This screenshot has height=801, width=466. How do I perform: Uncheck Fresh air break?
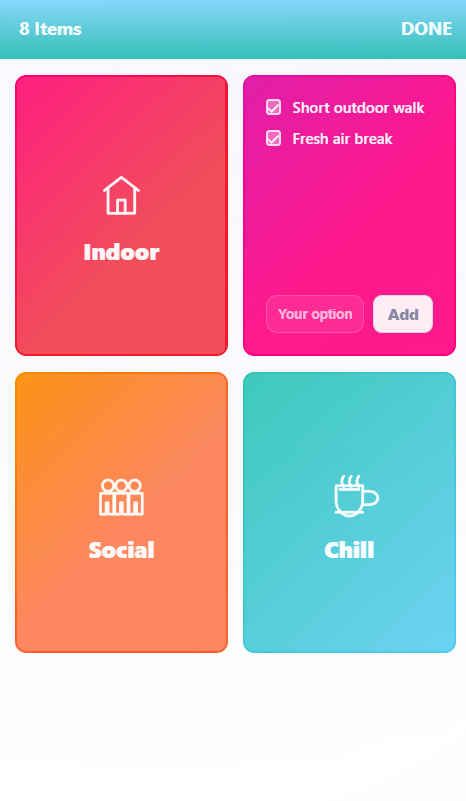[x=273, y=138]
